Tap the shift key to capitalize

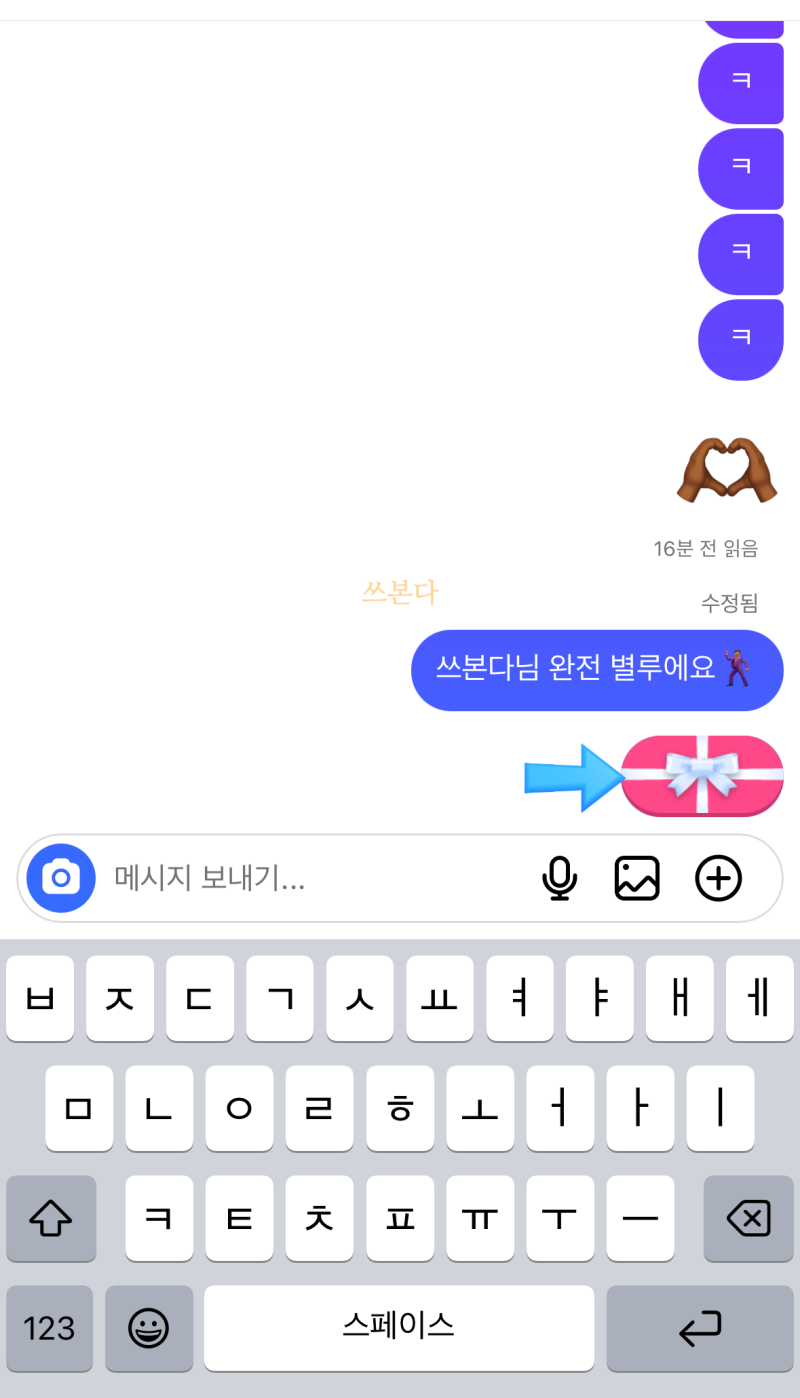pos(51,1218)
